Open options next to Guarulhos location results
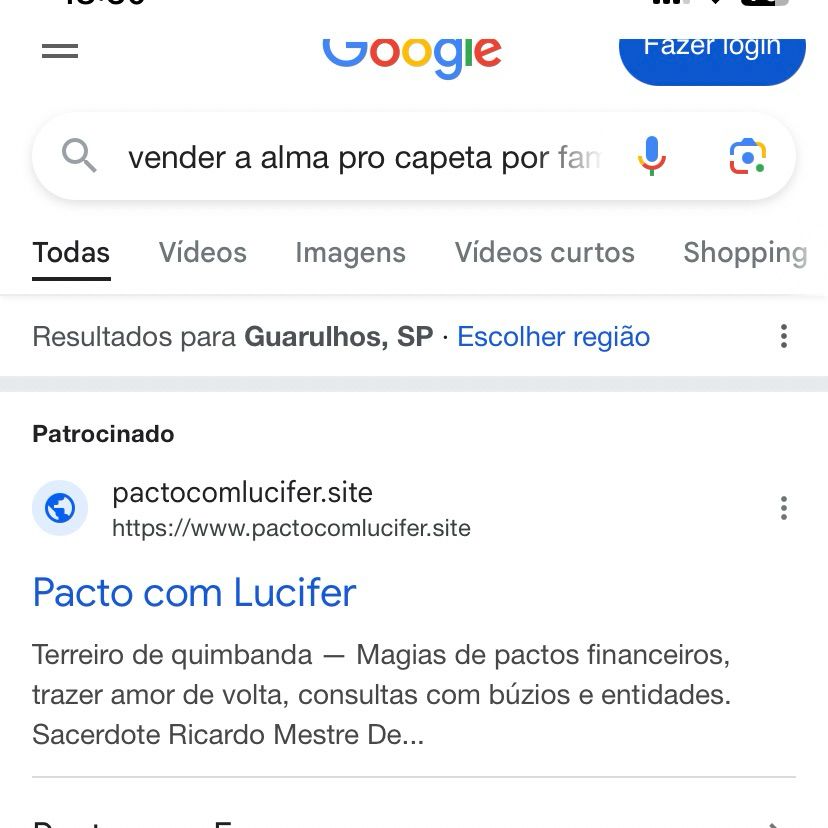828x828 pixels. coord(784,337)
